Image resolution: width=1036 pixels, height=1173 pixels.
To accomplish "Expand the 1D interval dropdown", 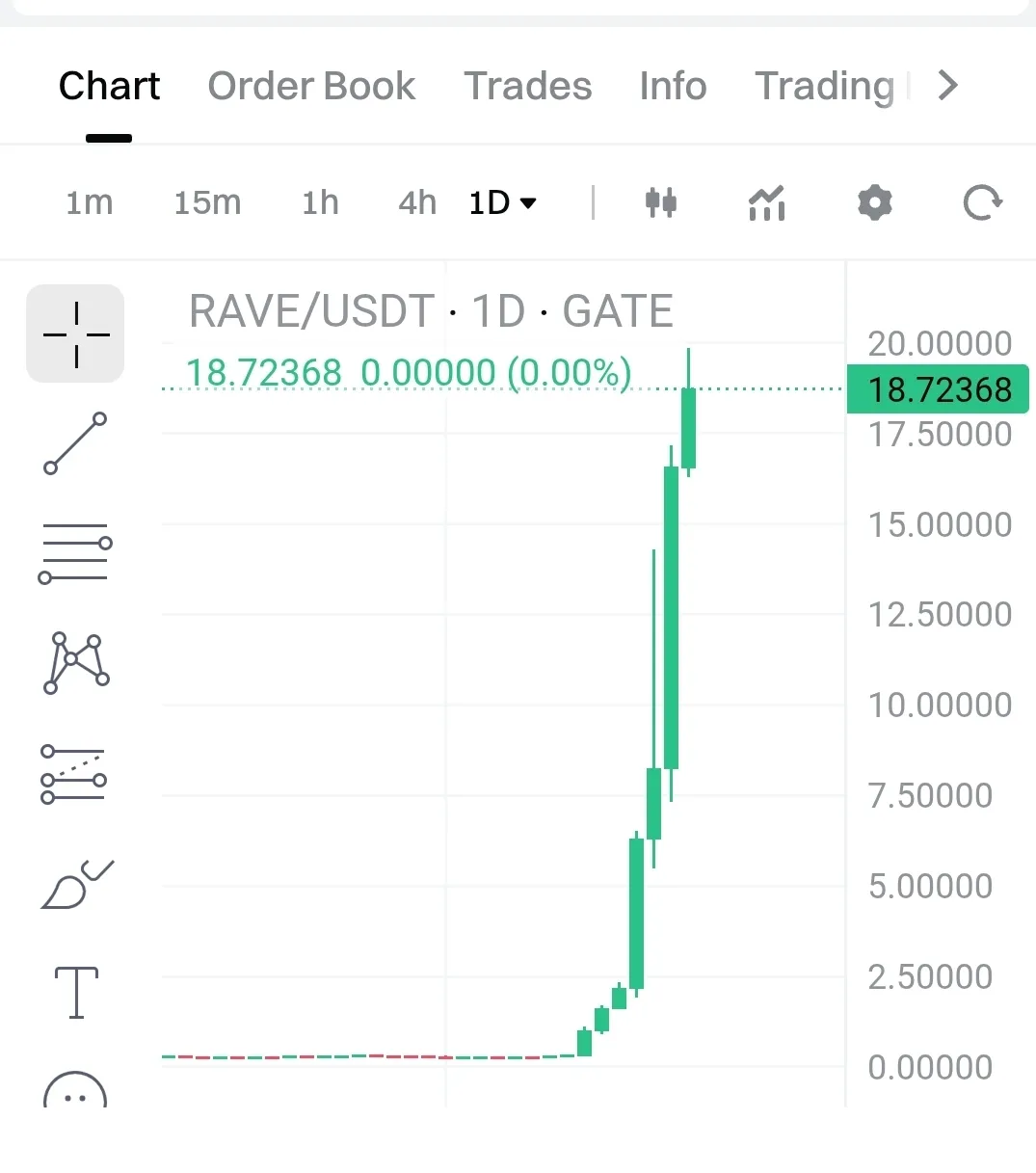I will 502,202.
